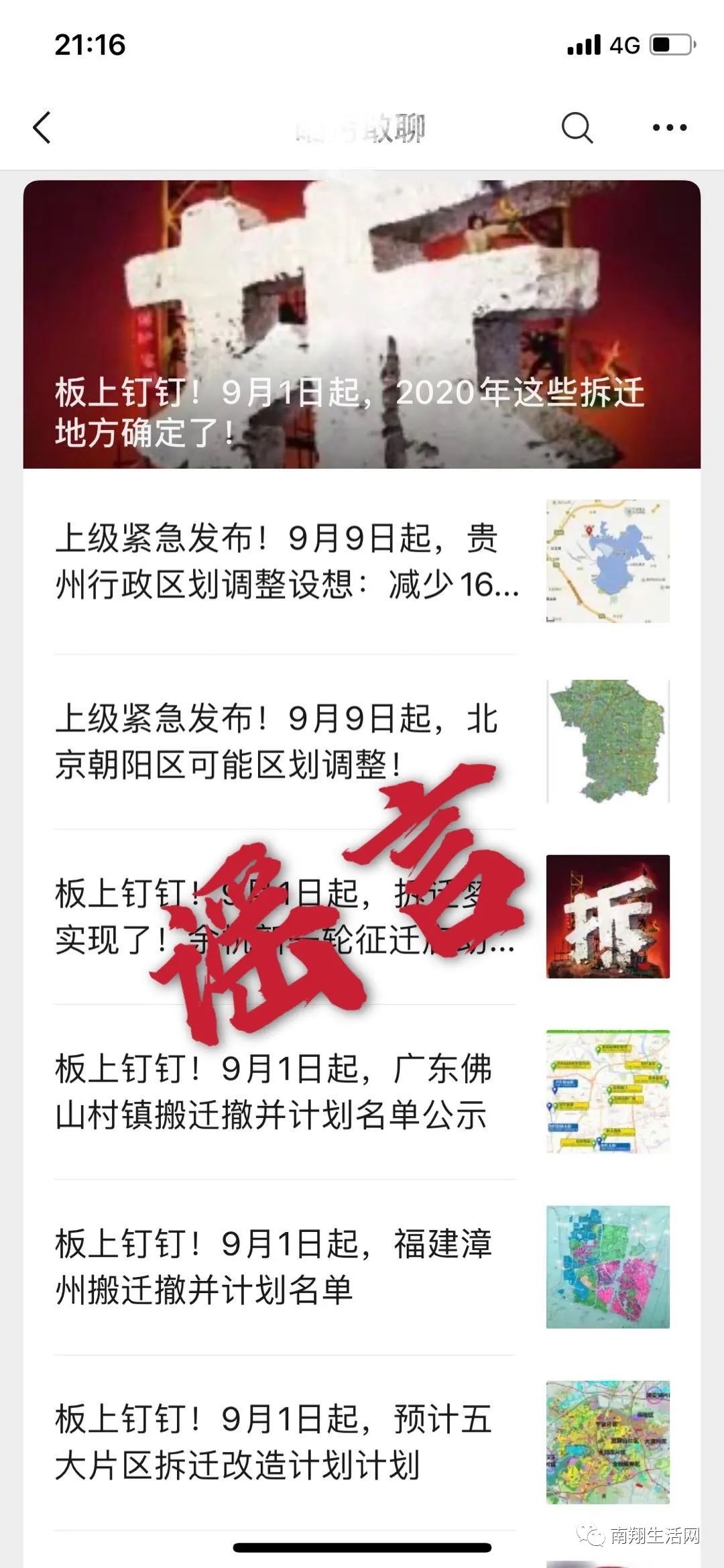Open the 福建漳州搬迁撤并计划名单 article
The height and width of the screenshot is (1568, 724).
287,1267
